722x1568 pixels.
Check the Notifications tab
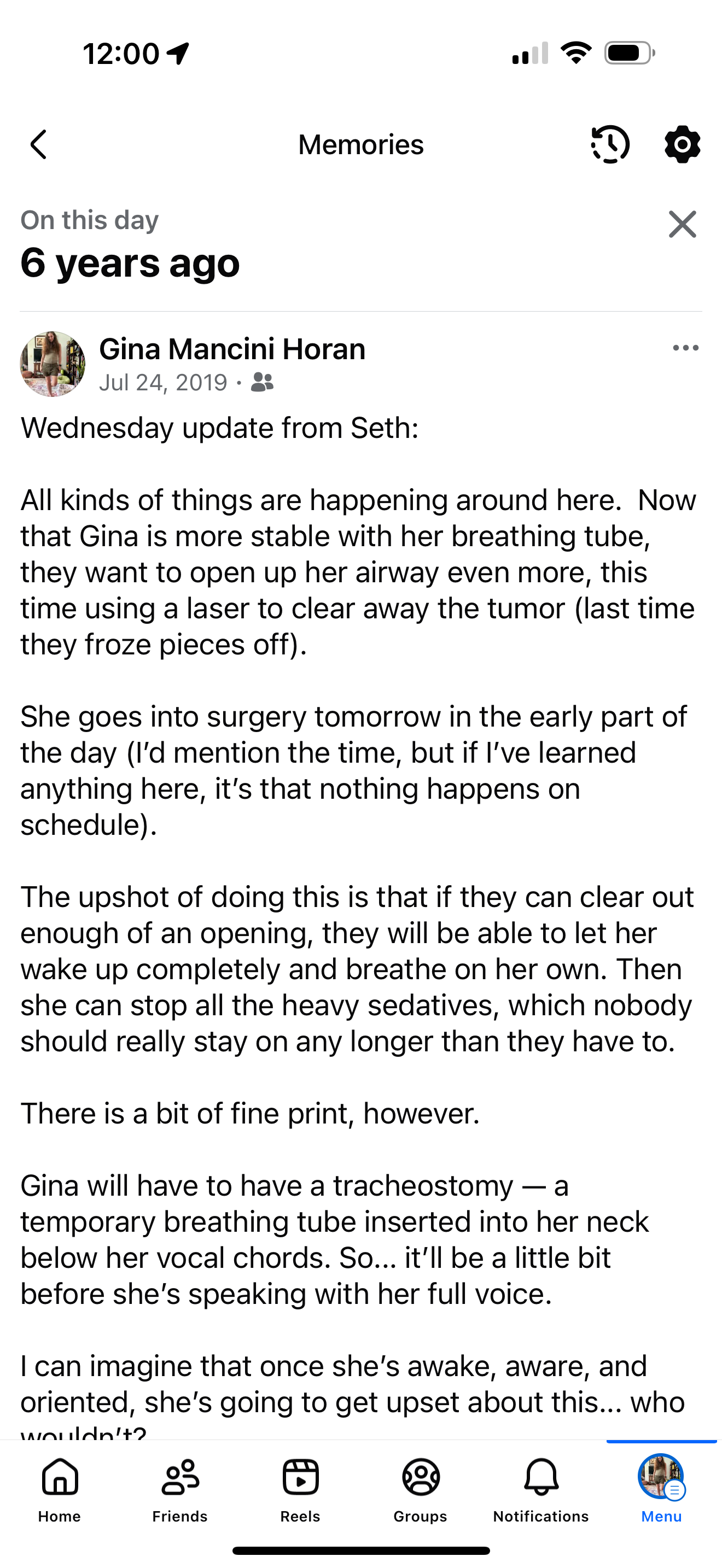540,1489
